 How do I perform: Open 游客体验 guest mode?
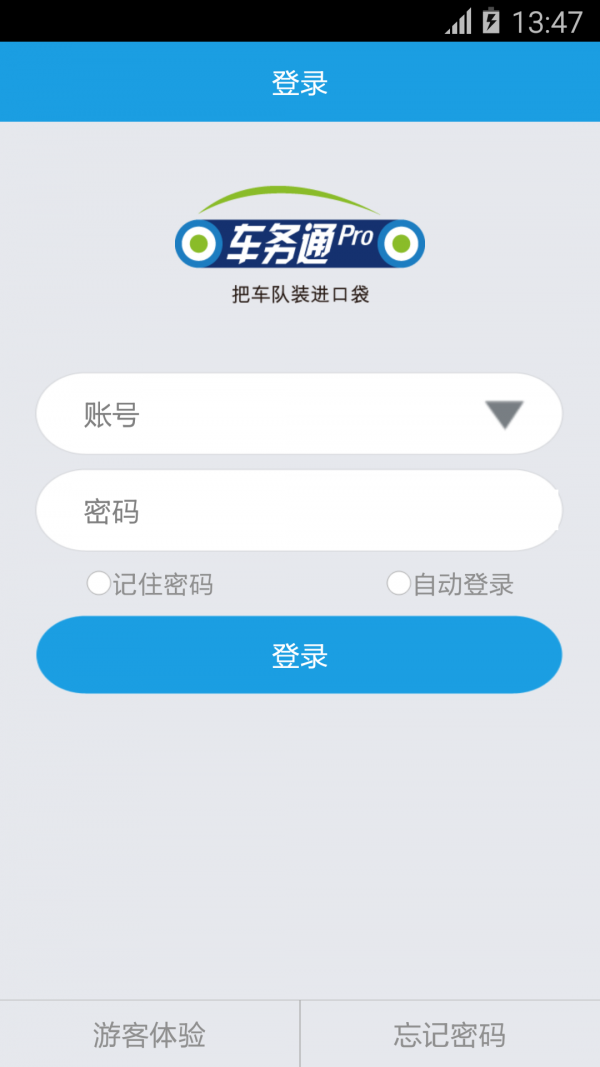pos(149,1034)
